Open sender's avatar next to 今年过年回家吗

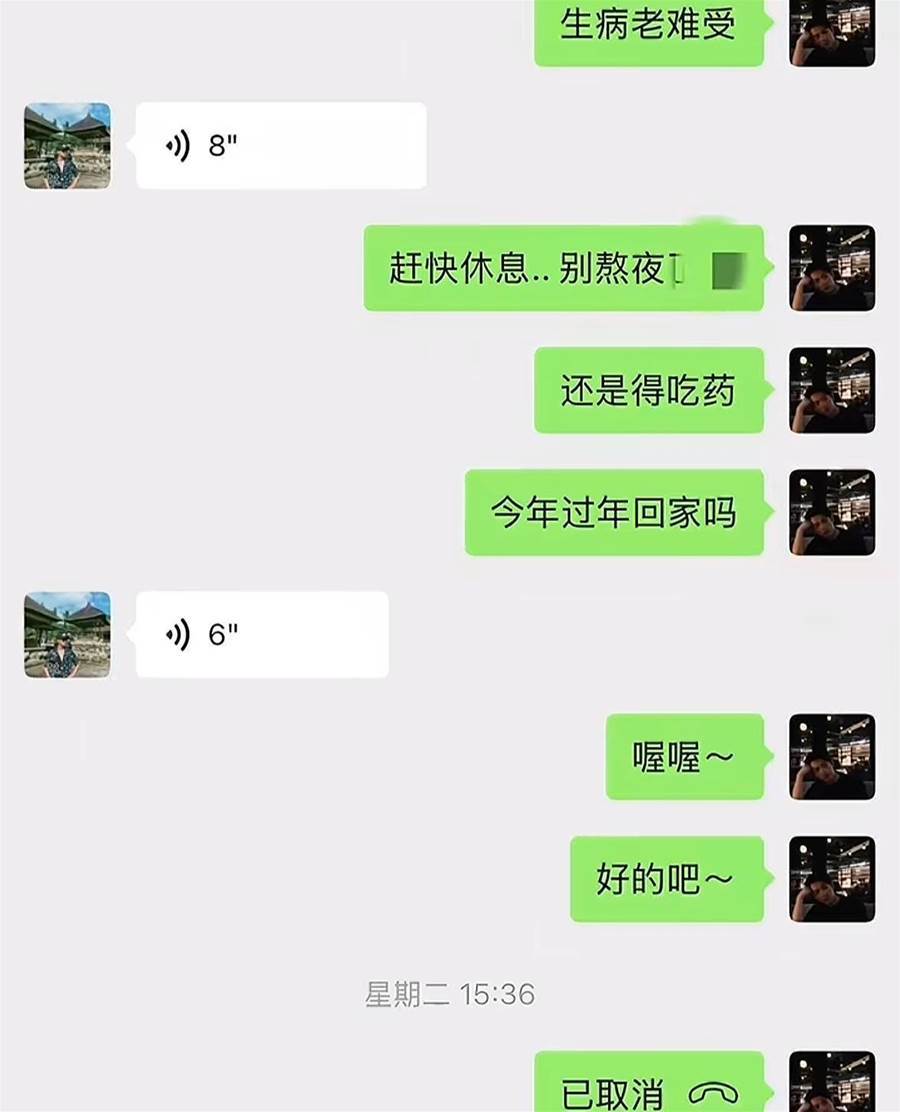(x=832, y=512)
